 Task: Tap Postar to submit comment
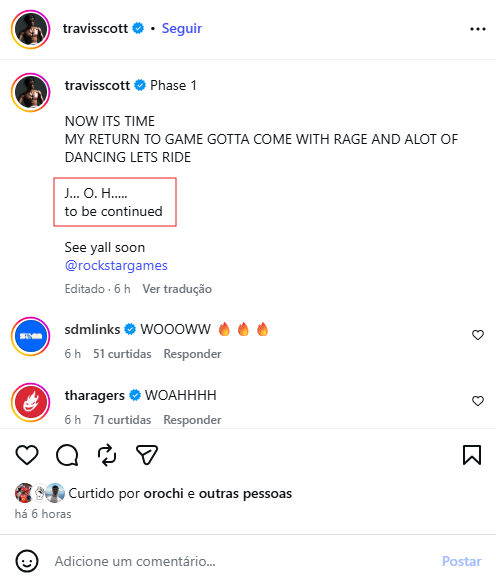[461, 561]
